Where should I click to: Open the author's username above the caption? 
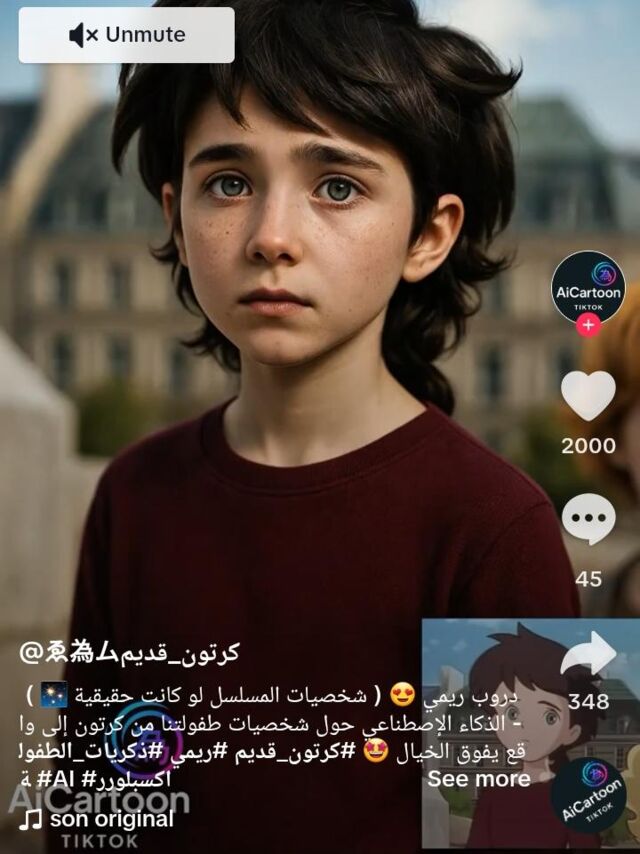point(130,654)
